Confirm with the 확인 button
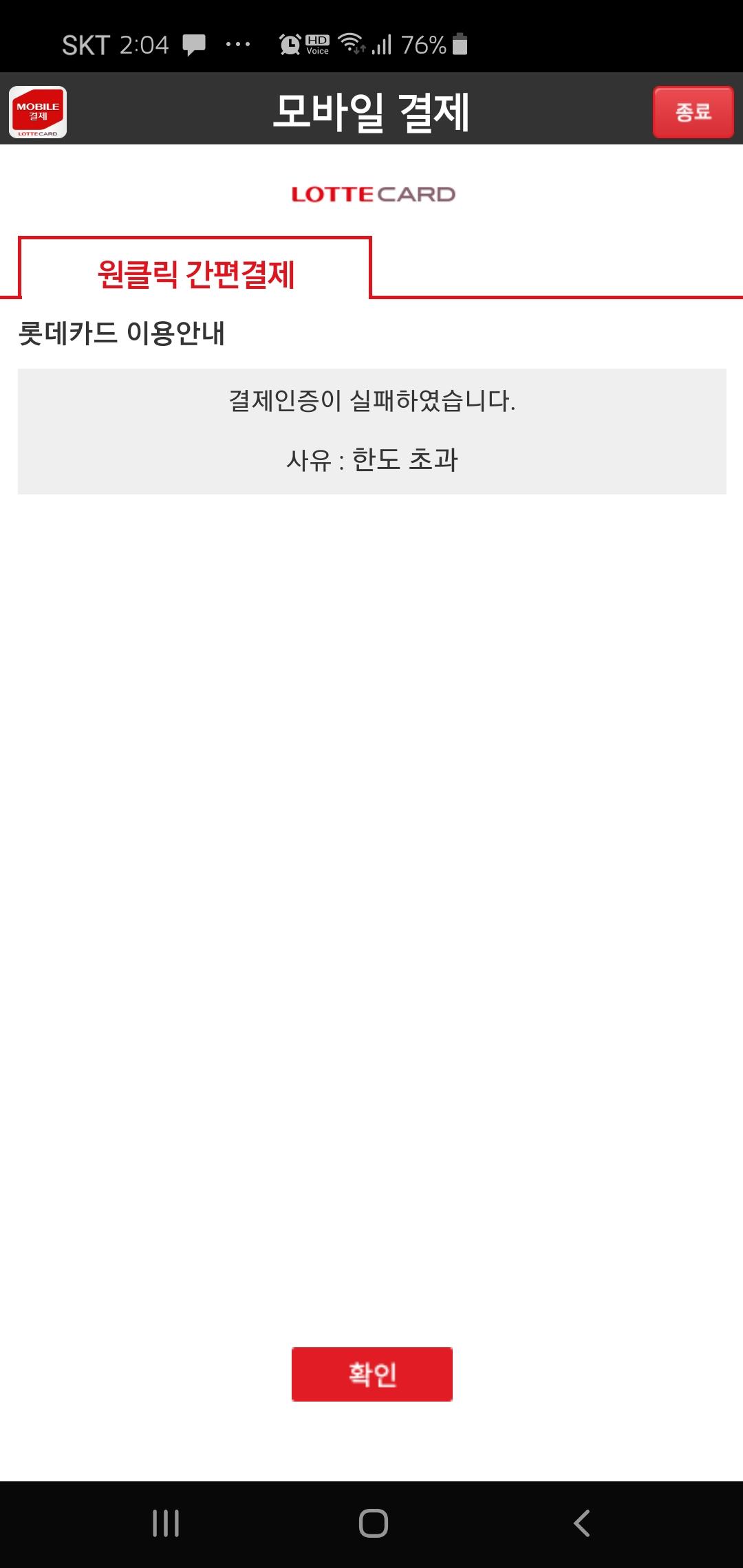 coord(371,1374)
